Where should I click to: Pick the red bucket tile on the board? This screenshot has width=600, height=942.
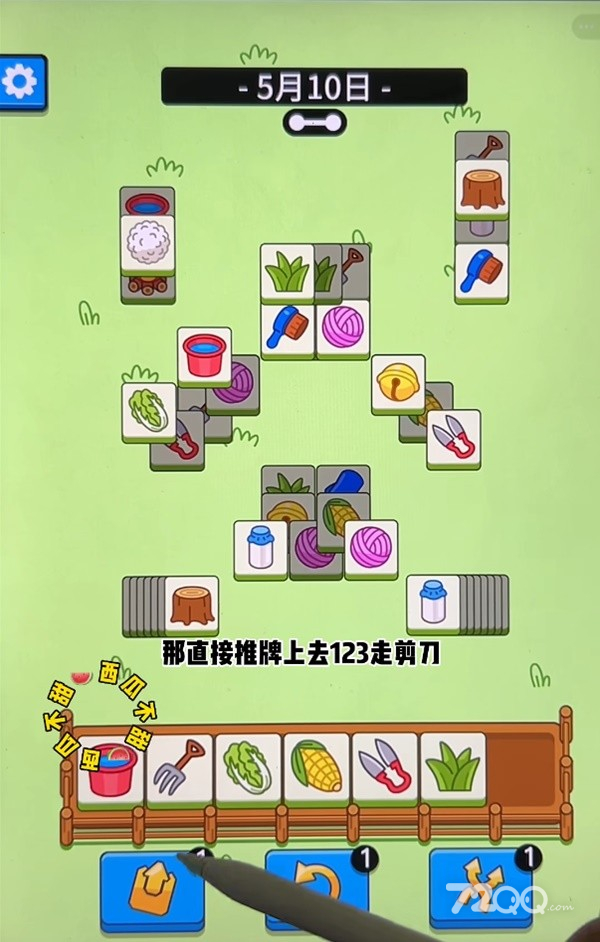205,355
